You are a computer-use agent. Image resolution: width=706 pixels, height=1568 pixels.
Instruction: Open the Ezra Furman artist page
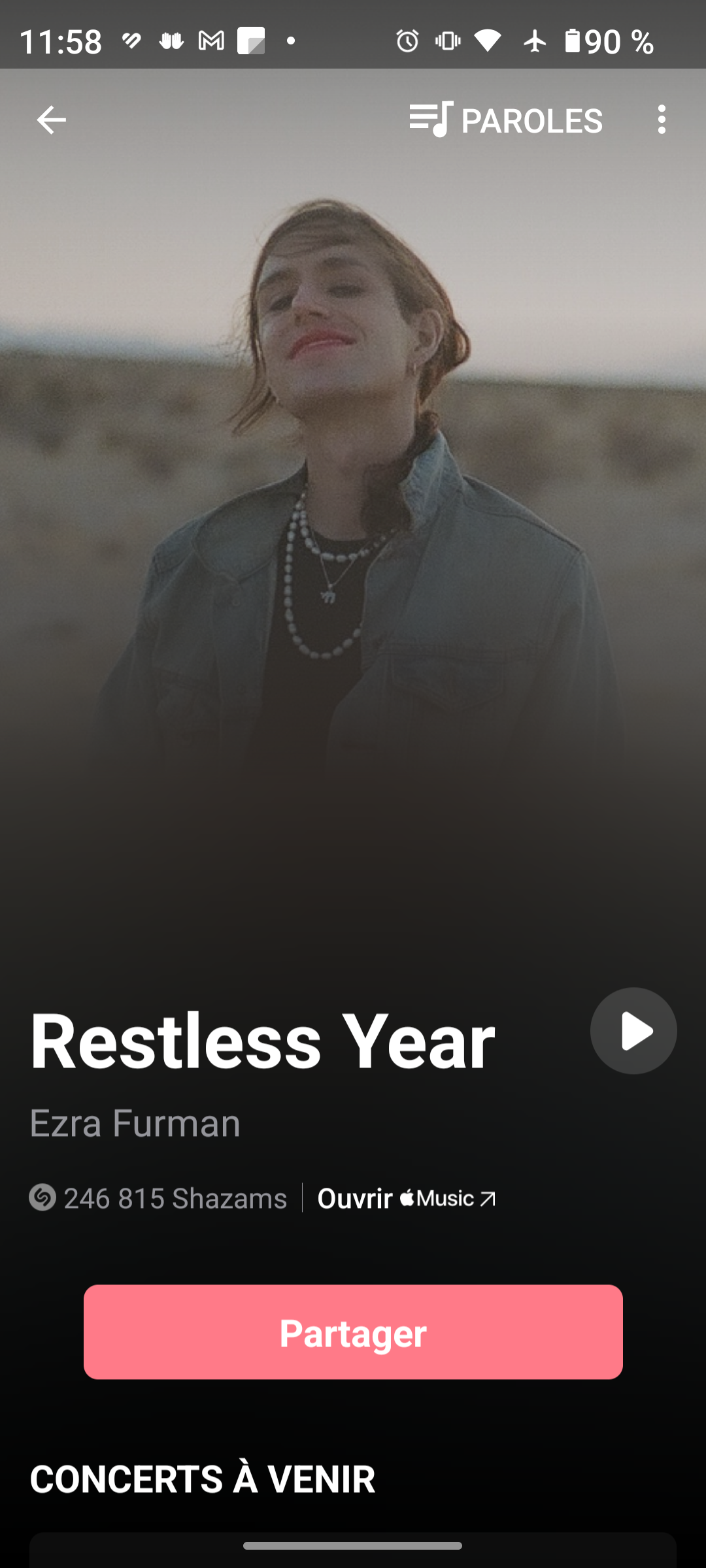tap(135, 1124)
